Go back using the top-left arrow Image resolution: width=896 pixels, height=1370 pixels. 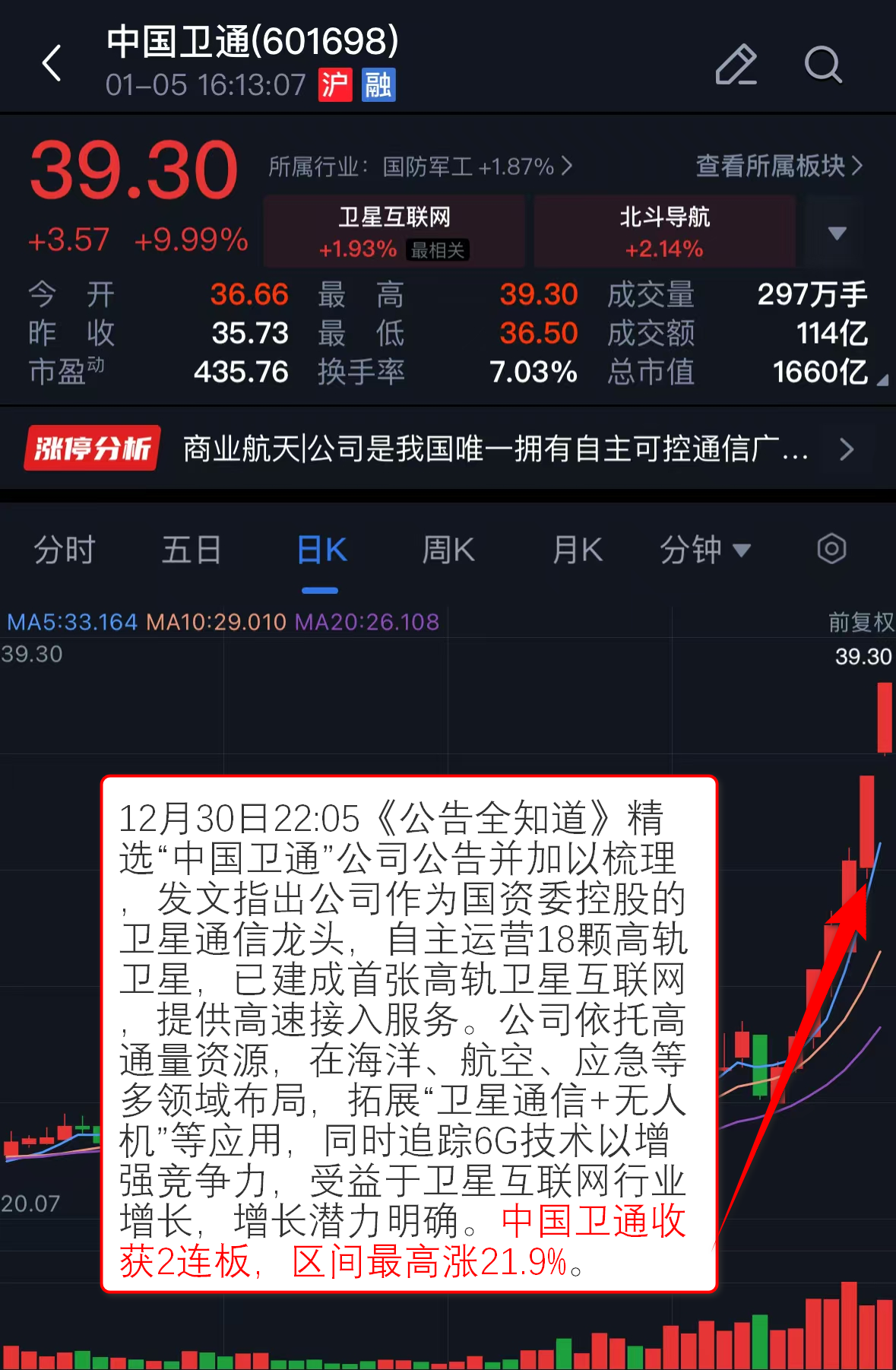pyautogui.click(x=52, y=63)
